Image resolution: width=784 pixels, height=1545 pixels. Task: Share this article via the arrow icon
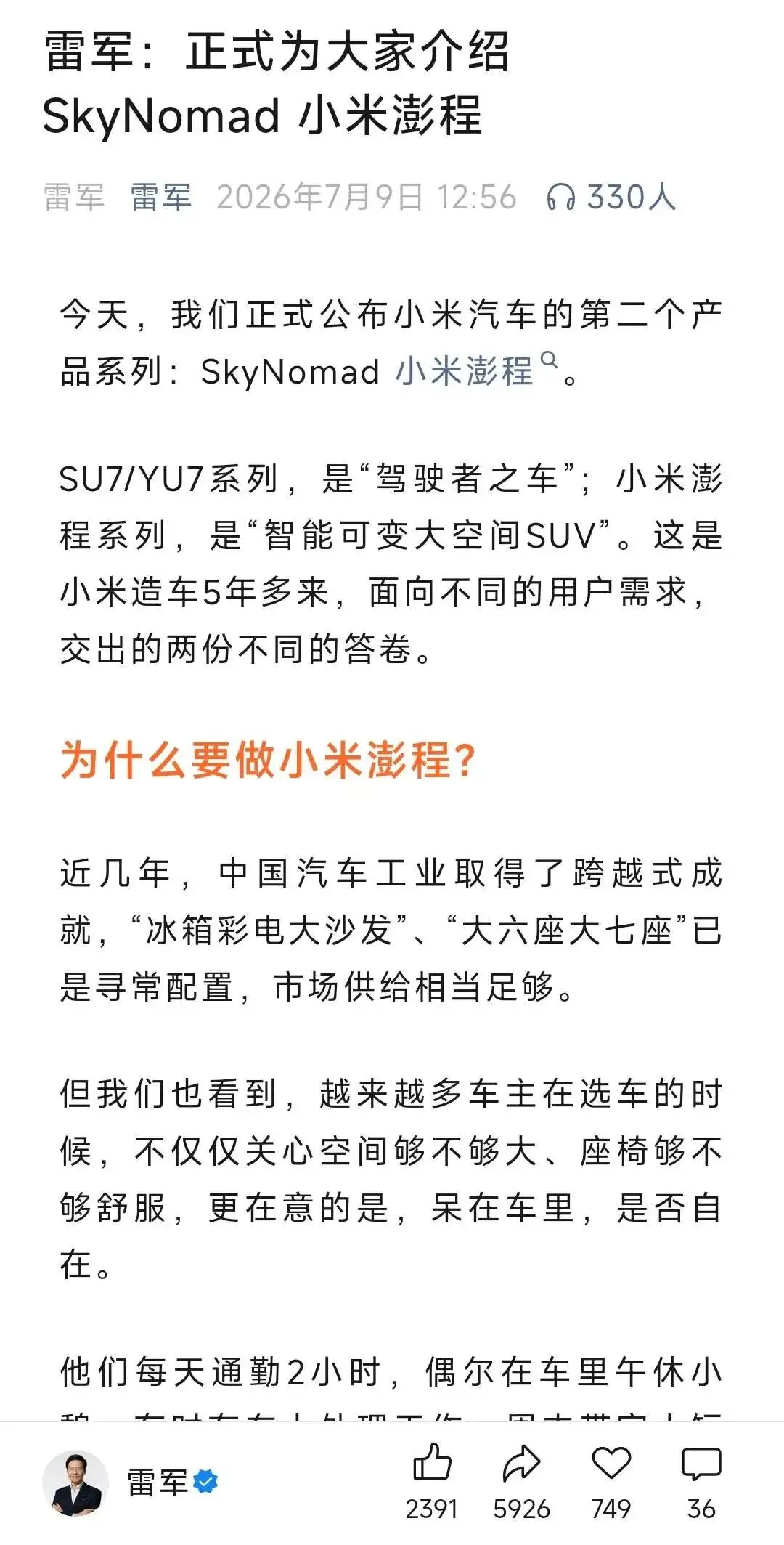(521, 1463)
